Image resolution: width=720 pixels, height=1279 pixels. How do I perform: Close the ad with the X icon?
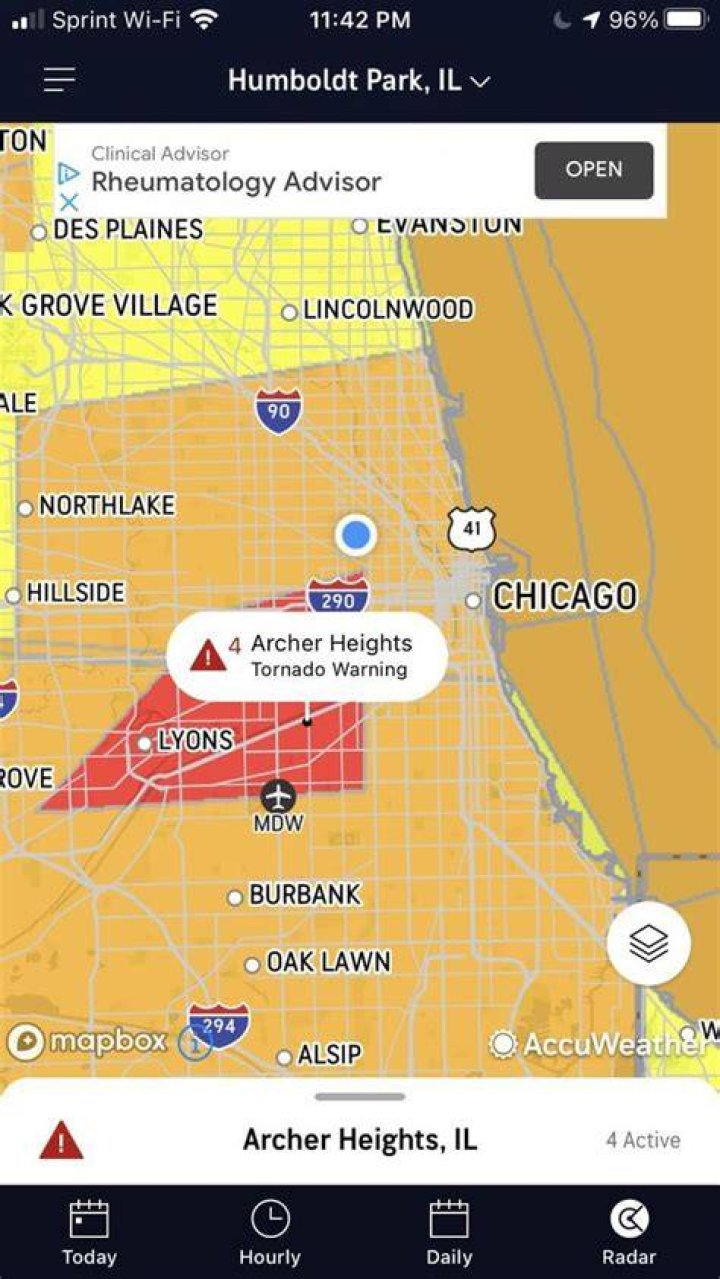tap(68, 202)
